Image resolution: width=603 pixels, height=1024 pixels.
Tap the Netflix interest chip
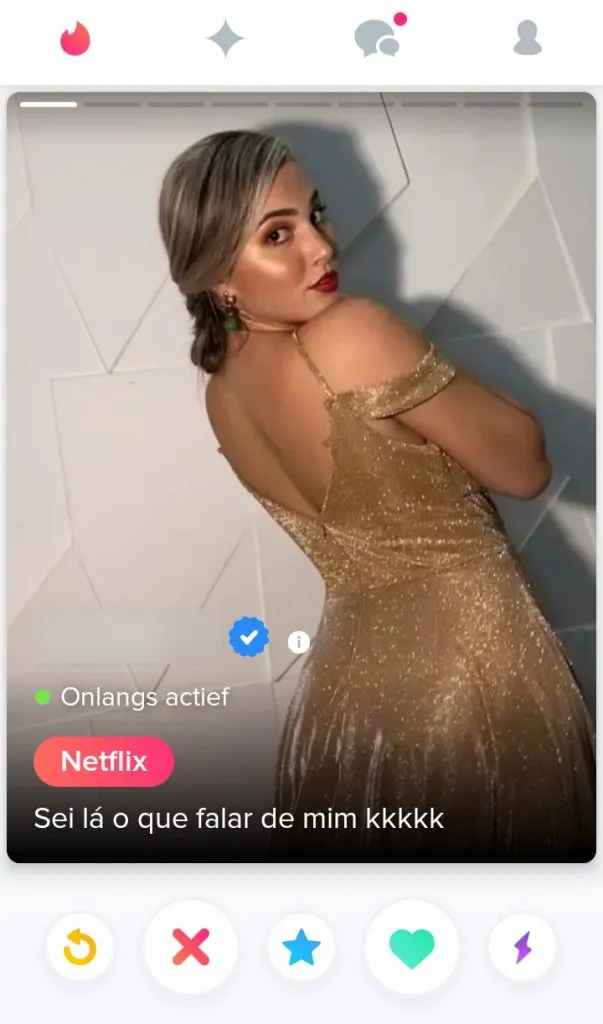point(104,762)
